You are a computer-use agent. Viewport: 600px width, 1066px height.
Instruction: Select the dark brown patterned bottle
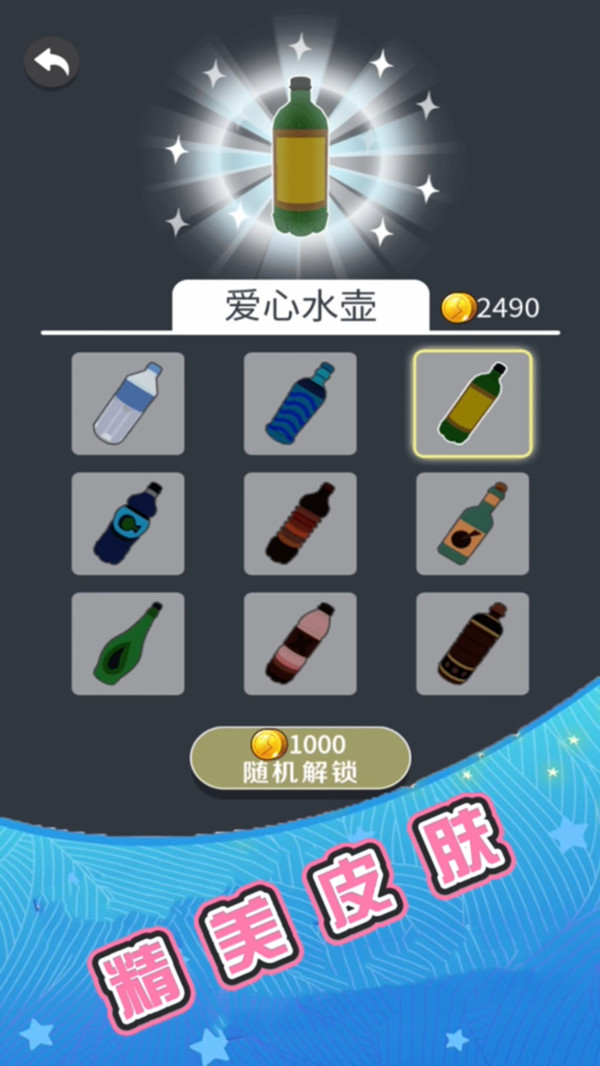tap(472, 643)
